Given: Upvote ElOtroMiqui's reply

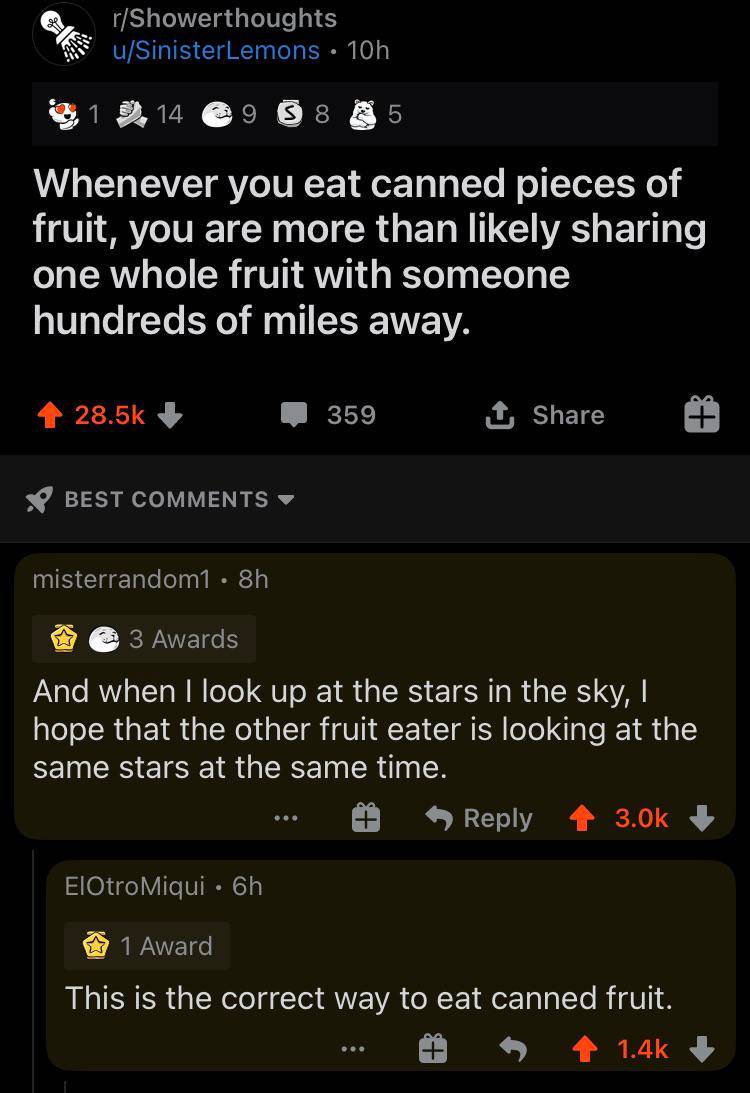Looking at the screenshot, I should 585,1049.
